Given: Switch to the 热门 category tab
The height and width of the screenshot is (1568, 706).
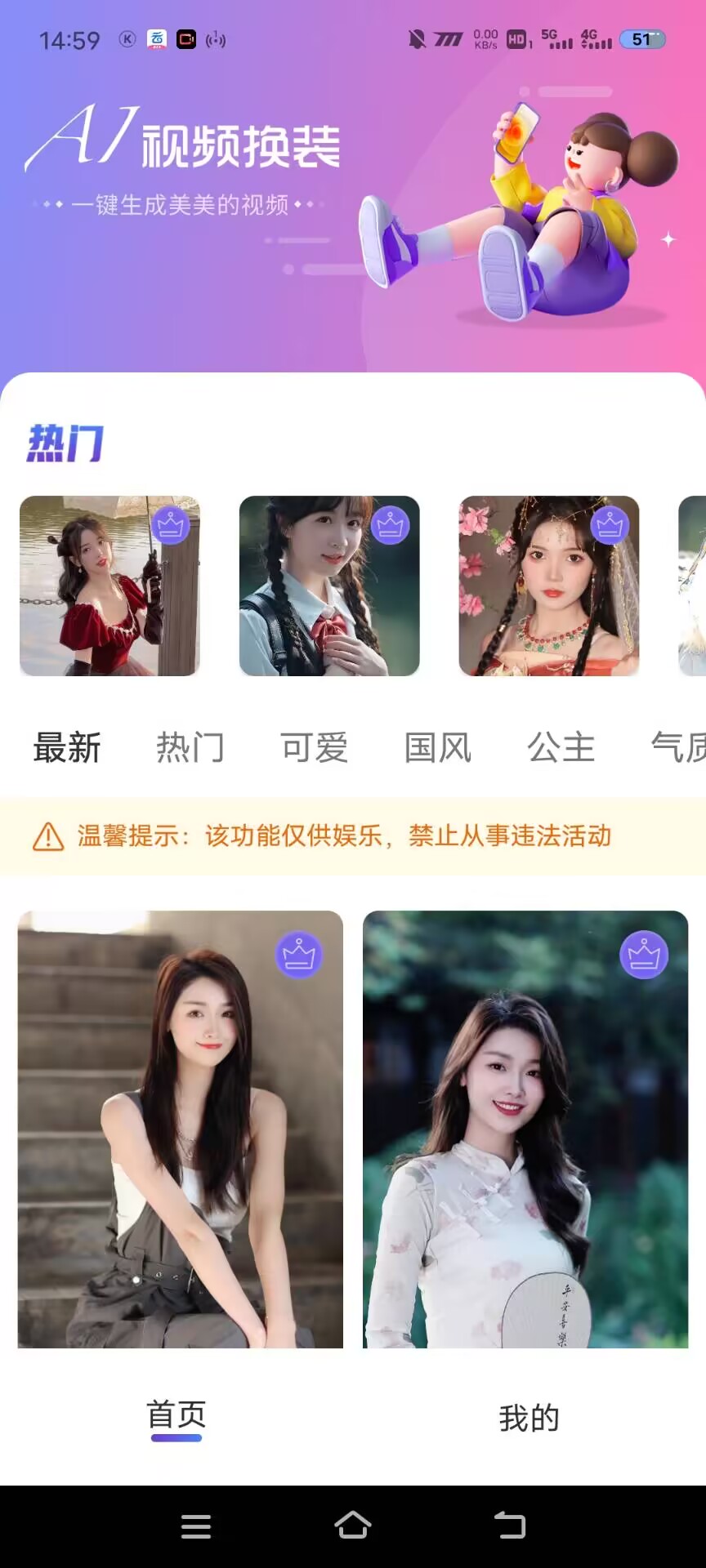Looking at the screenshot, I should point(190,747).
